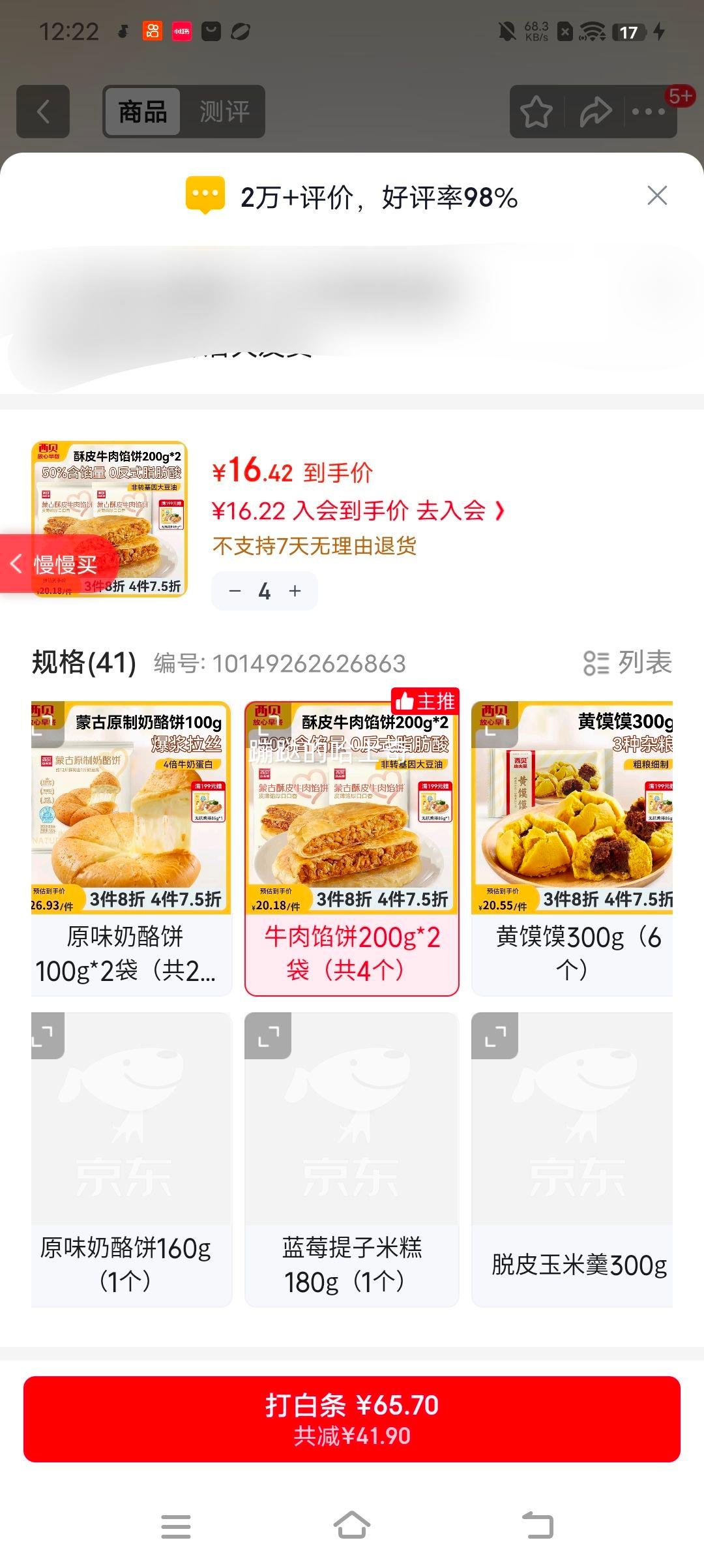Pay with 打白条 ¥65.70 button

click(x=352, y=1419)
